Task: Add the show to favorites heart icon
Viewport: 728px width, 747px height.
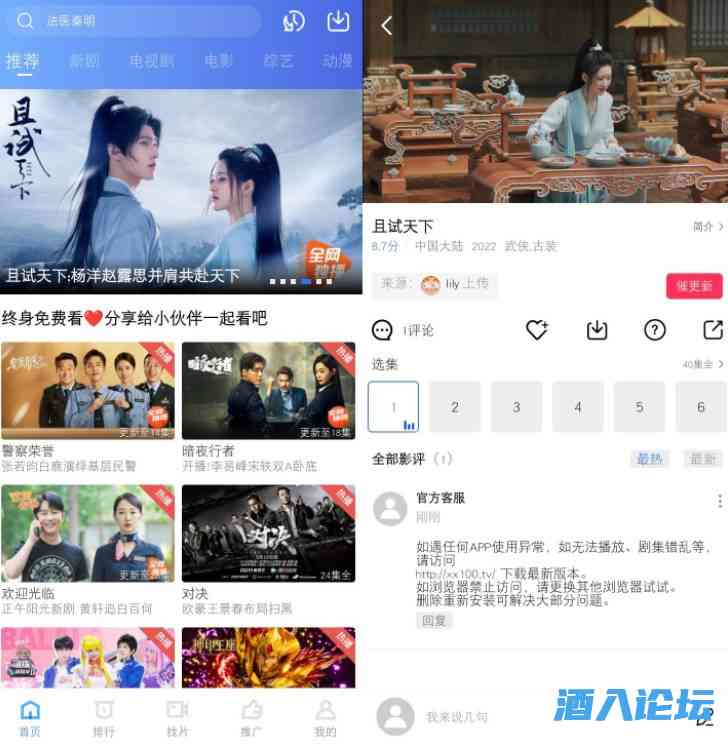Action: click(x=537, y=330)
